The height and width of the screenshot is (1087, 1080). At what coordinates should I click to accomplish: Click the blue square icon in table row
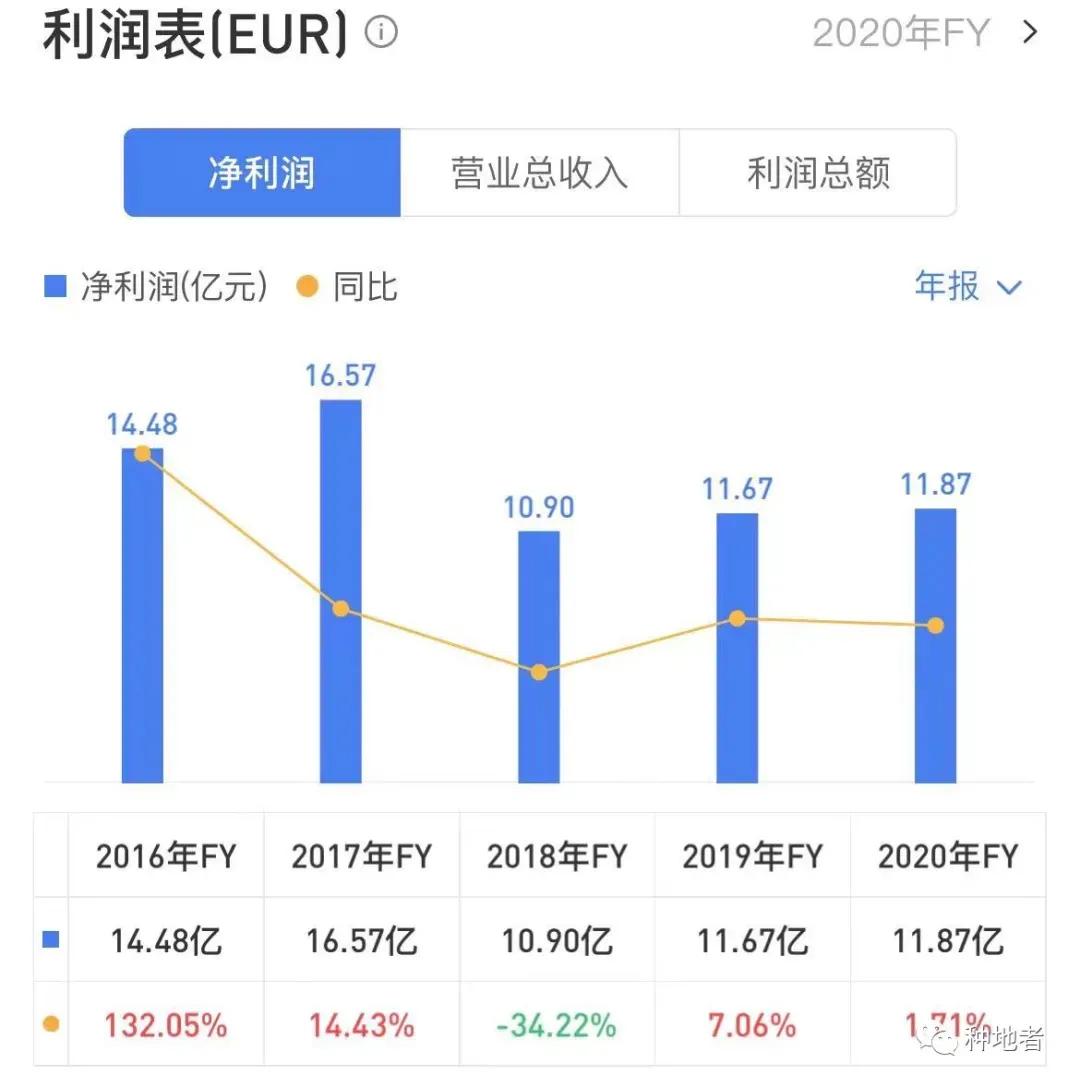(49, 940)
